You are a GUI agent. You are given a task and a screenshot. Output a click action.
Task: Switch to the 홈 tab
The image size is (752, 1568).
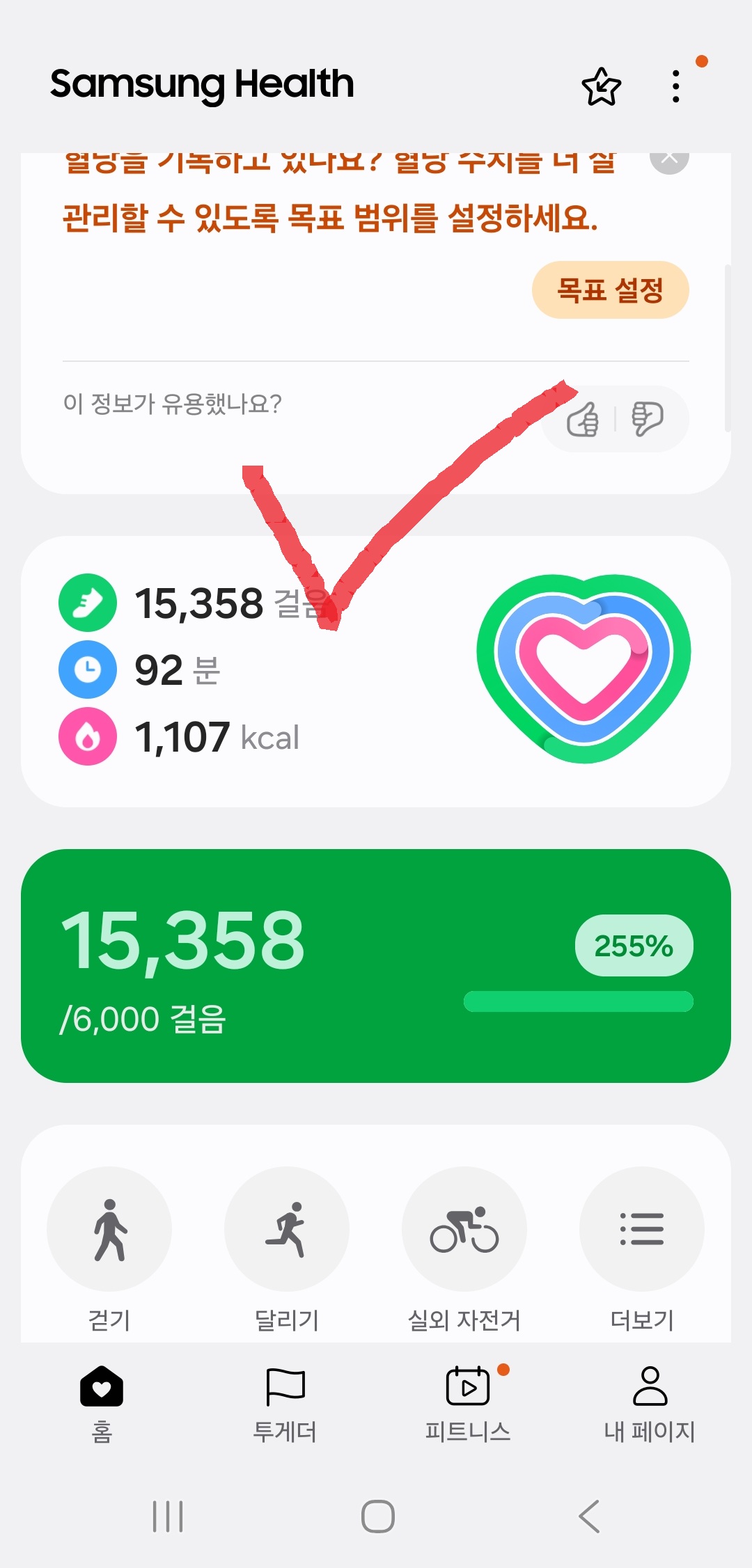point(102,1402)
